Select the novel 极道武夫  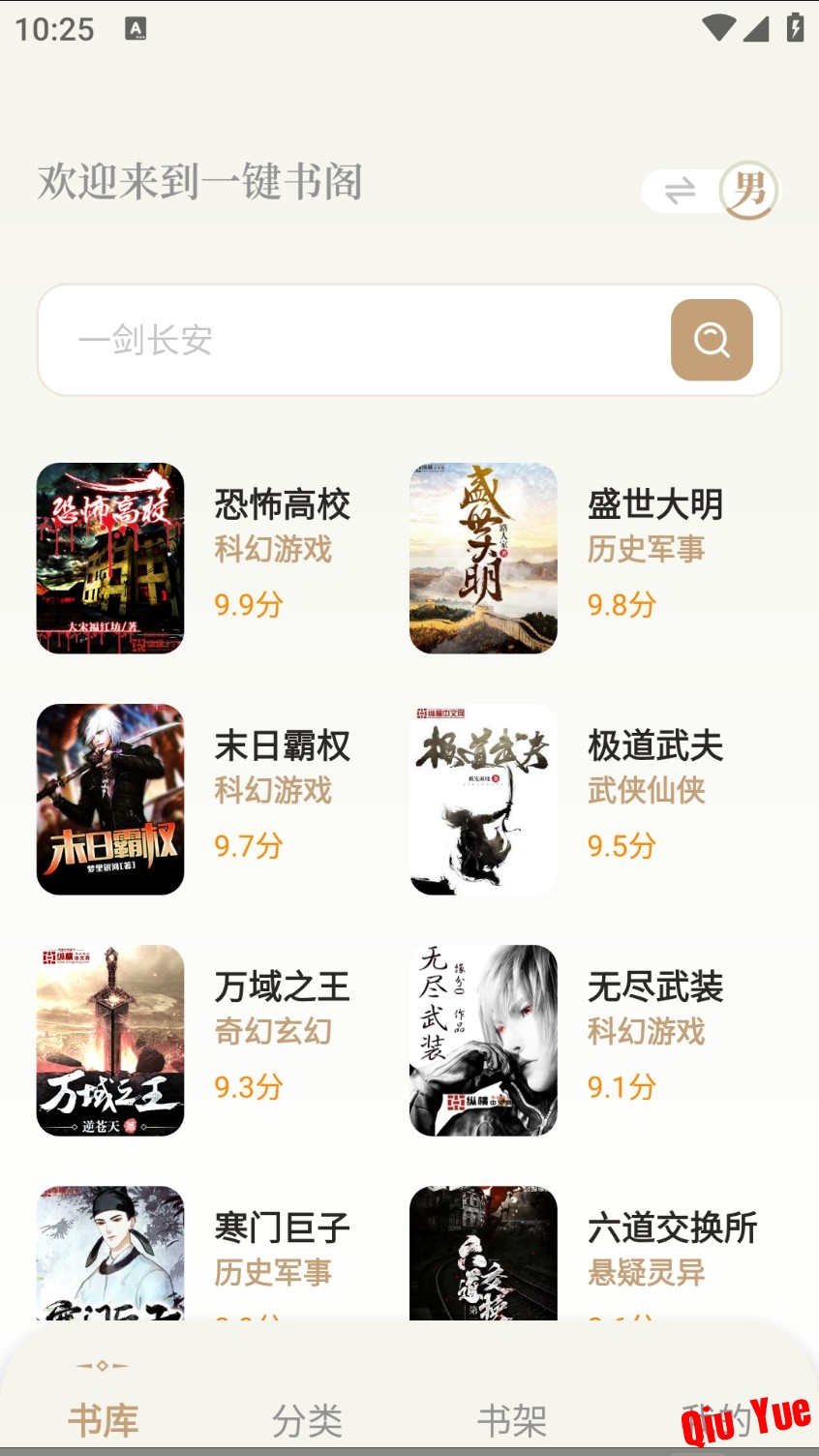coord(483,799)
